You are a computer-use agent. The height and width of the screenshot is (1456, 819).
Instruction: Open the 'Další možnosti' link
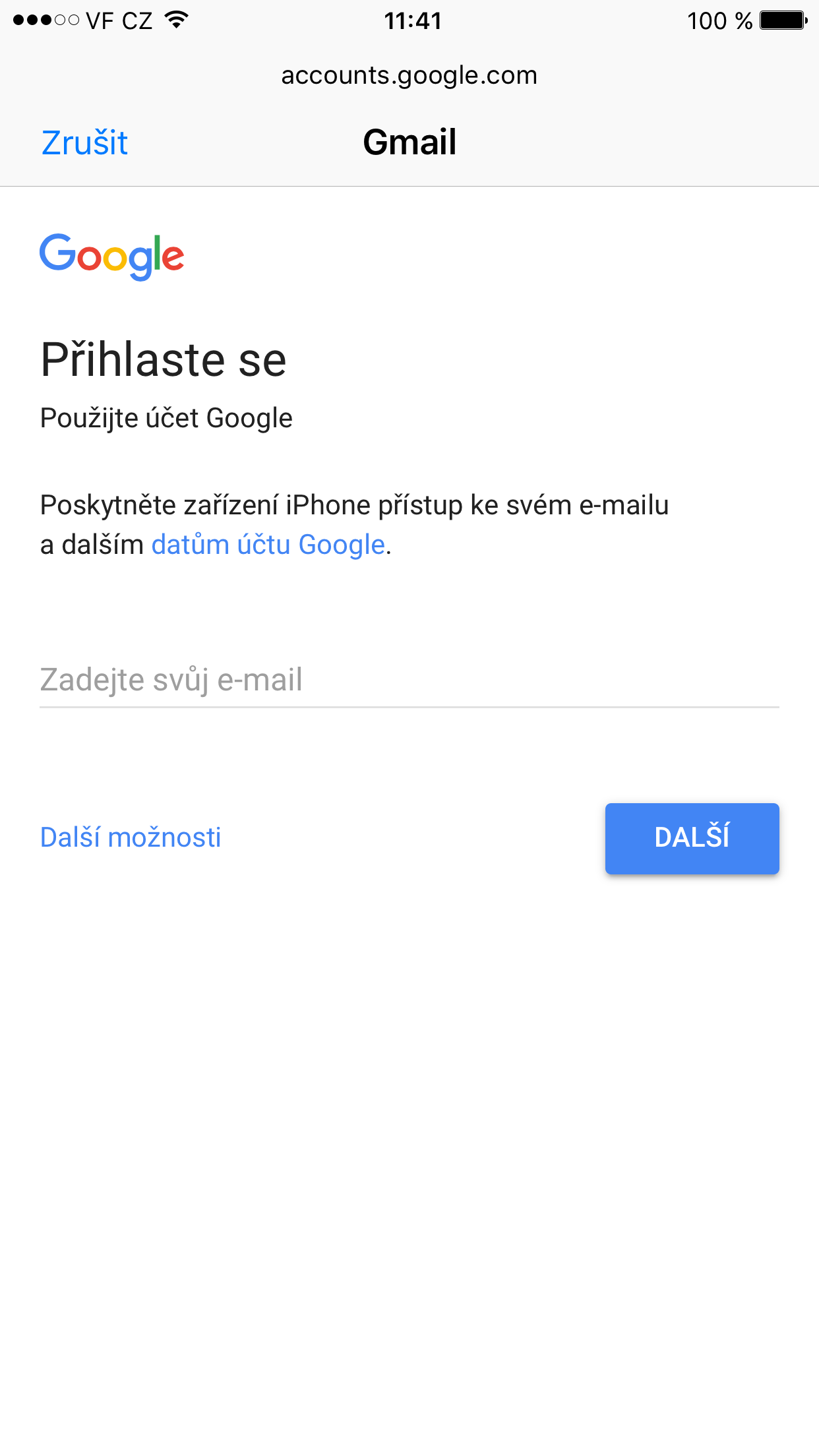click(131, 837)
